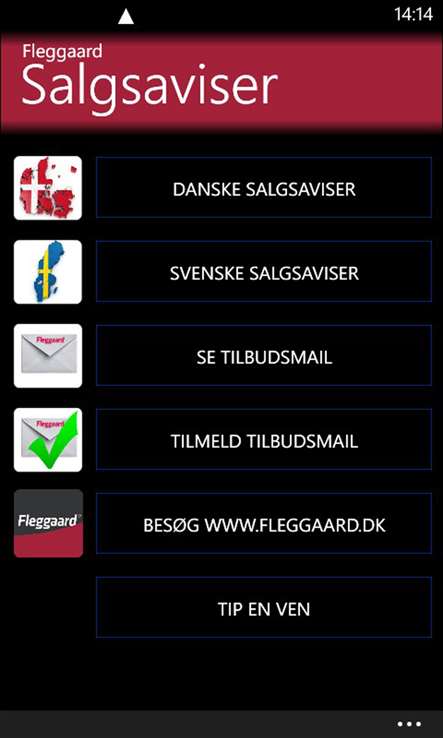The image size is (443, 738).
Task: Open the three-dot app bar menu
Action: click(x=409, y=724)
